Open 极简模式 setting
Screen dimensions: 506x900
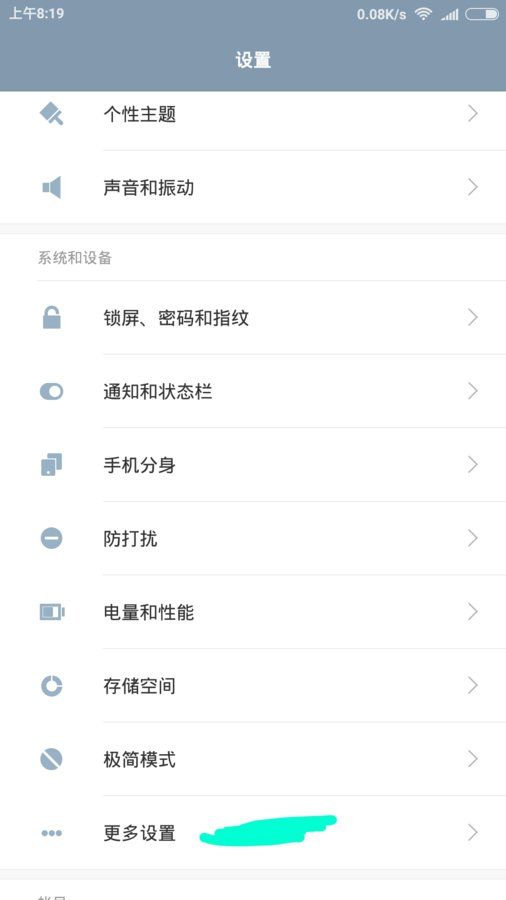click(253, 759)
